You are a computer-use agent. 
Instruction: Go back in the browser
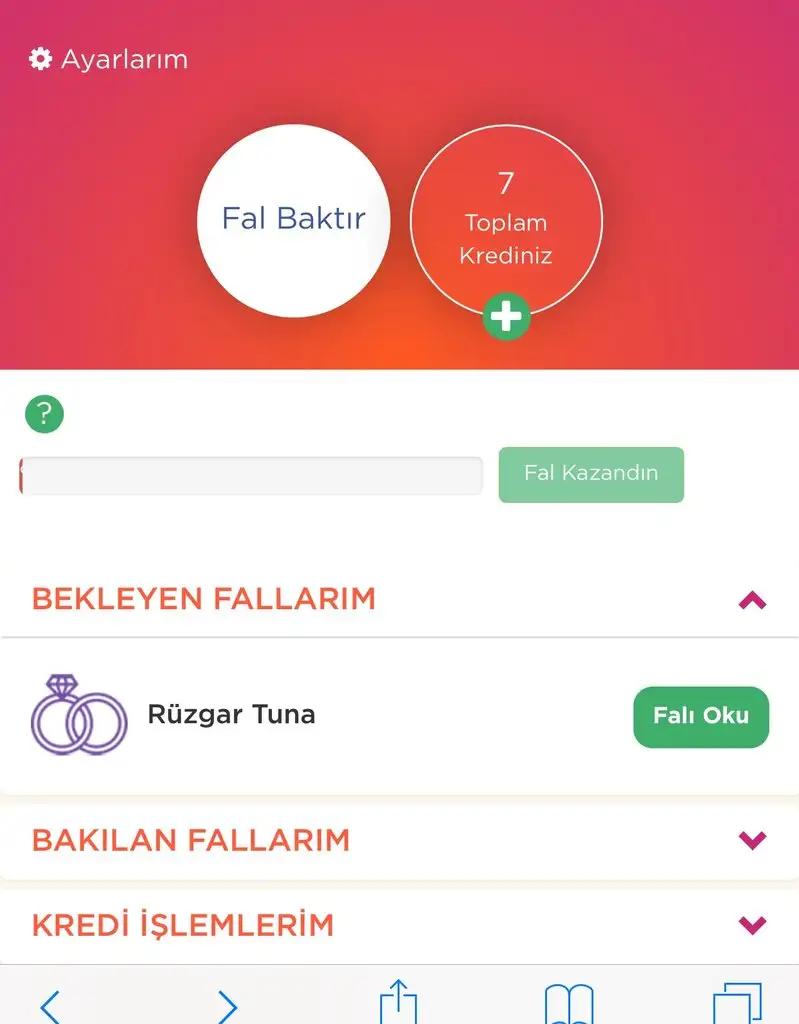(x=50, y=1005)
